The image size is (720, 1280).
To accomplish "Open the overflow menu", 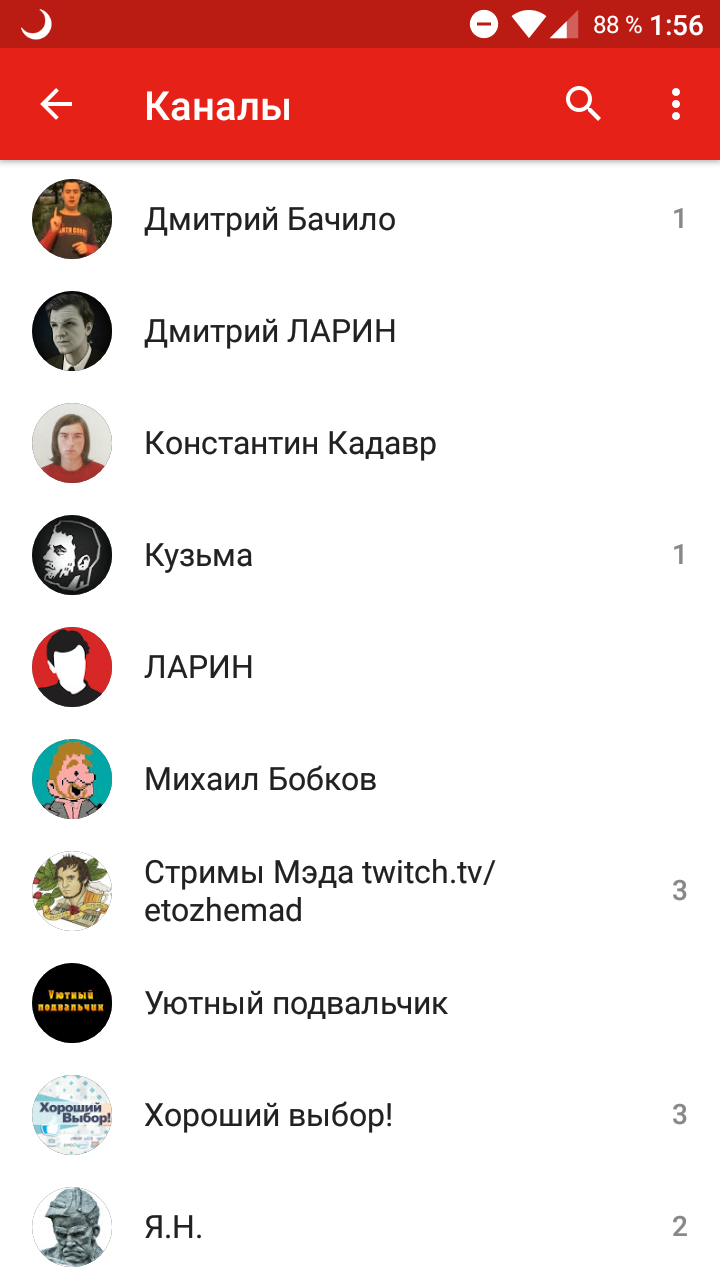I will coord(676,104).
